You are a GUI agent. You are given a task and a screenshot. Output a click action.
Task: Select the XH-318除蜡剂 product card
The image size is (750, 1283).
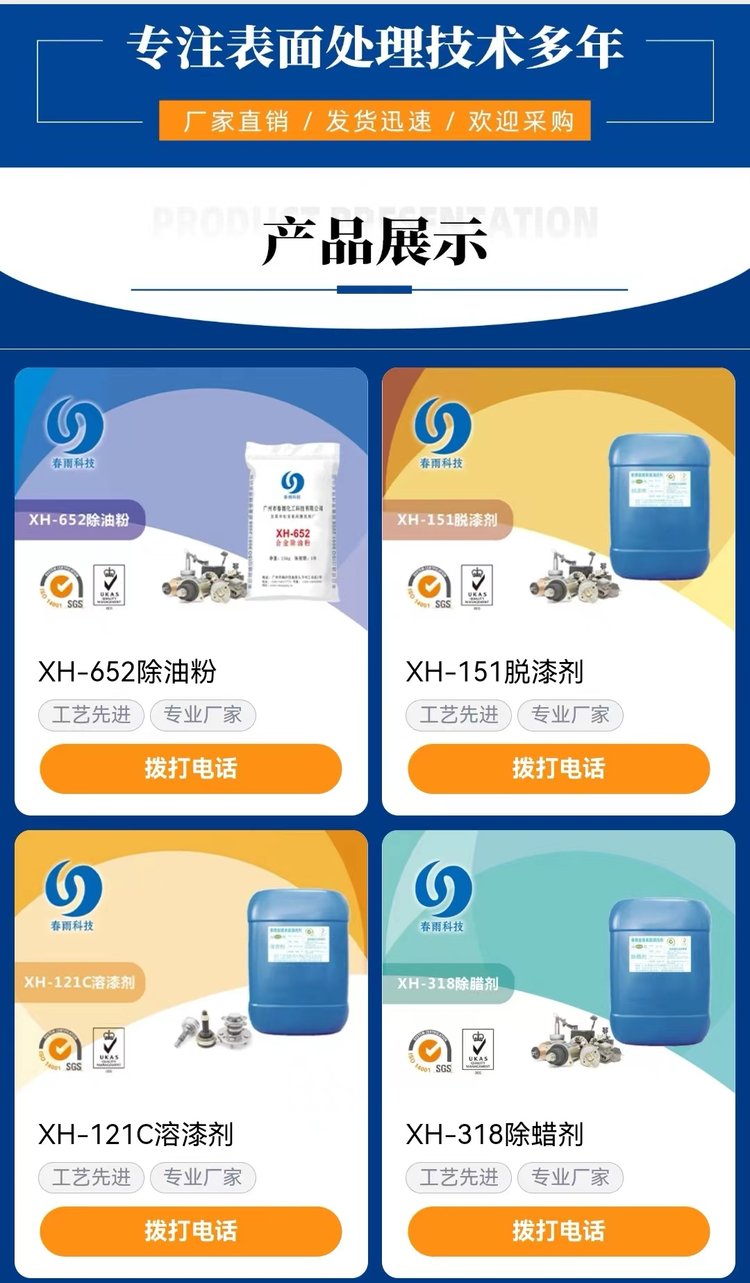(558, 1054)
